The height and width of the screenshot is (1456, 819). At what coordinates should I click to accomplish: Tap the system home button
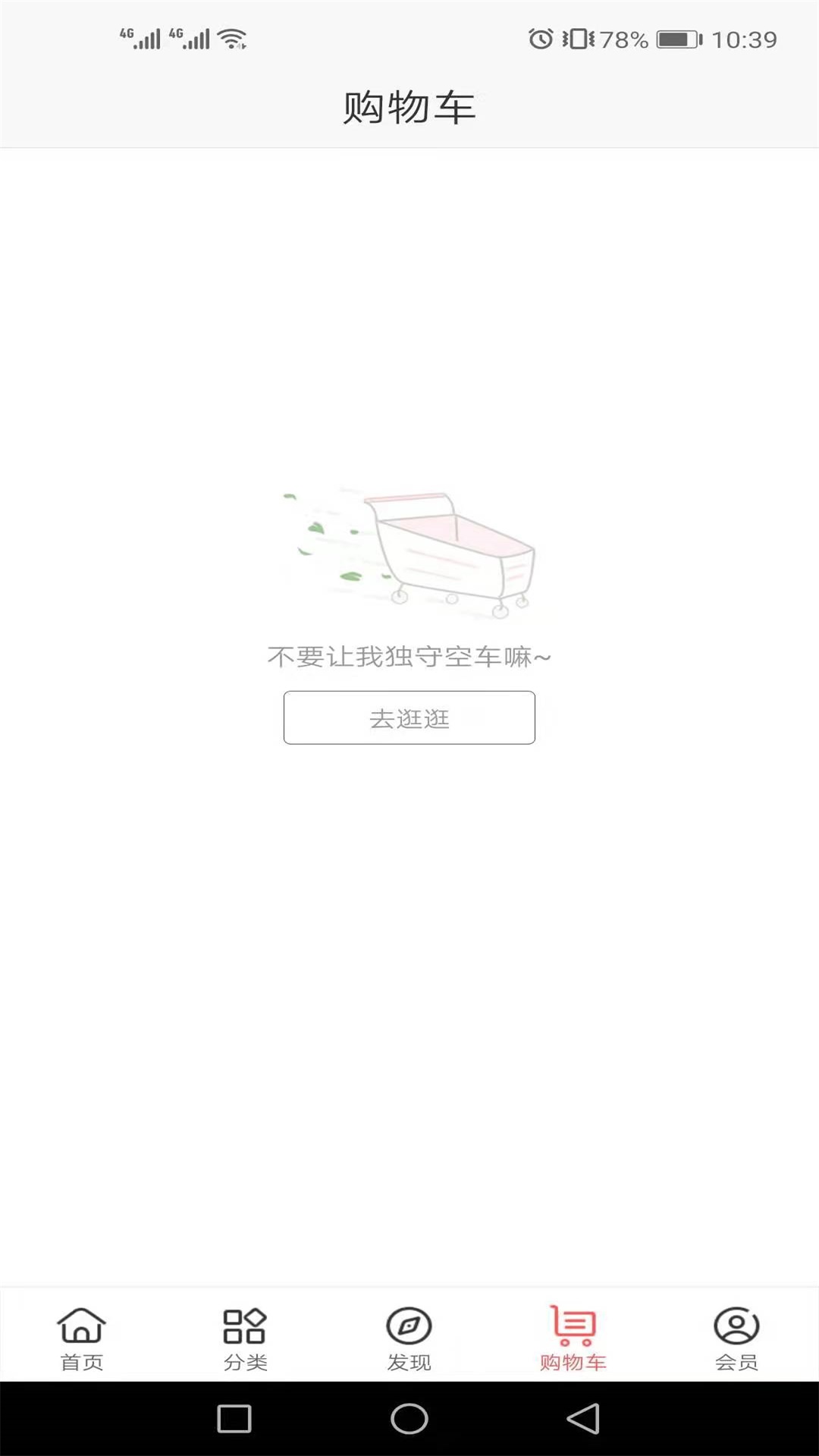coord(409,1419)
